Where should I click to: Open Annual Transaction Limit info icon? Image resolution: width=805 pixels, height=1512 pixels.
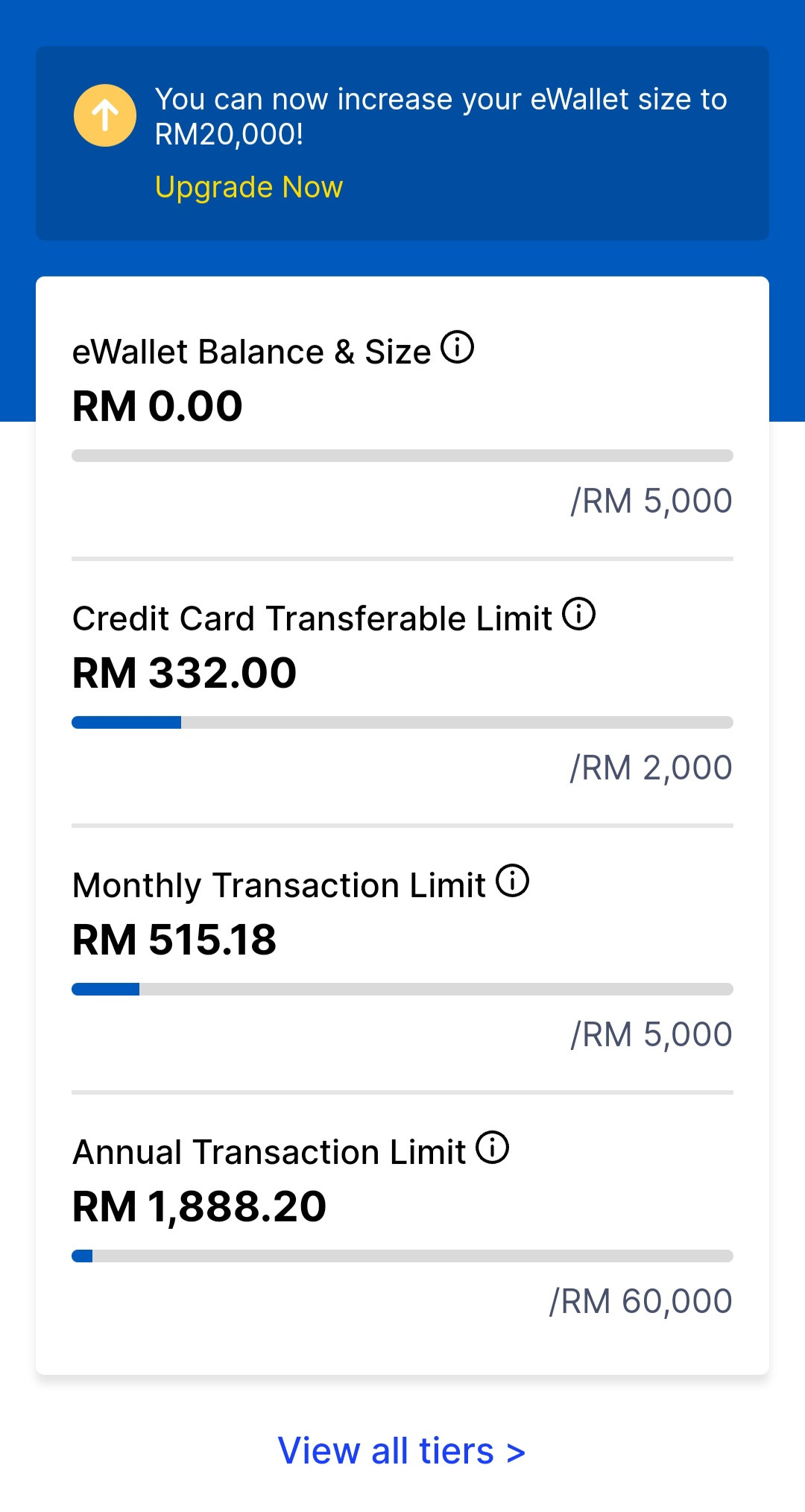[x=493, y=1148]
